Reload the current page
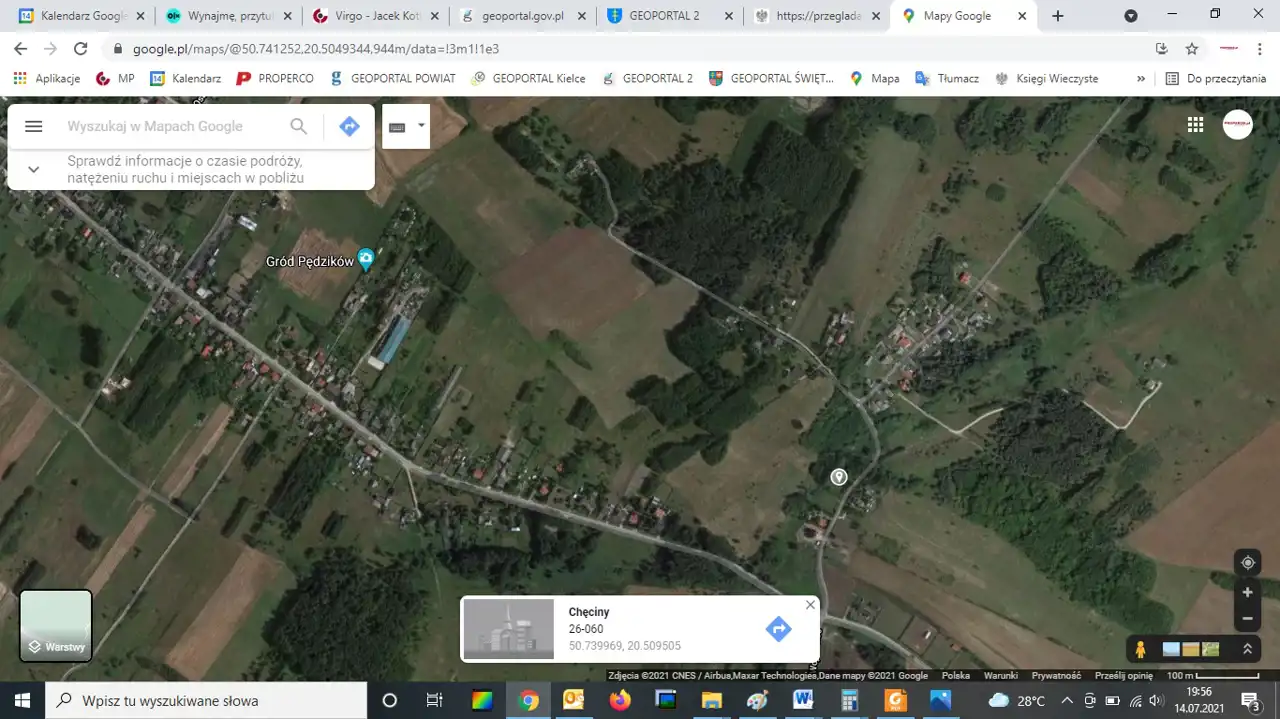 coord(81,48)
